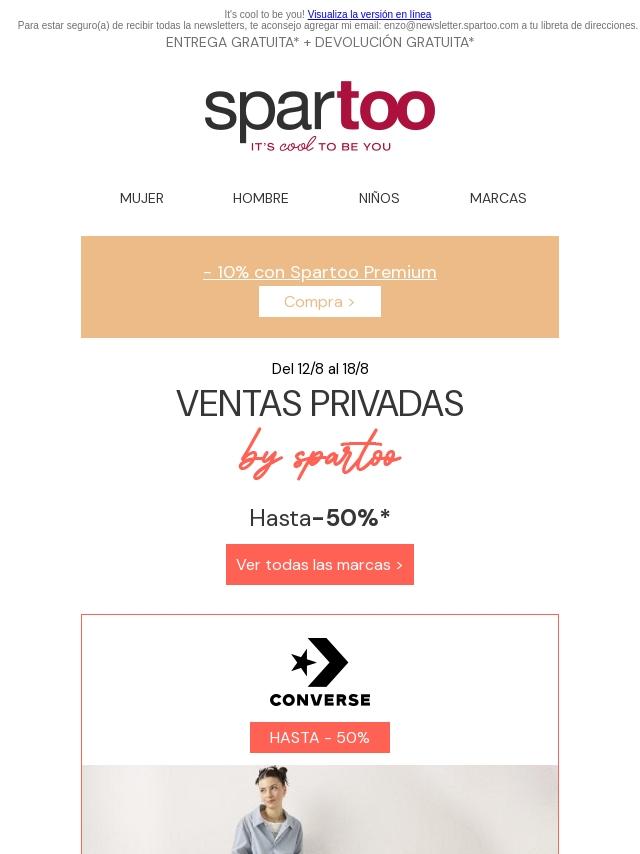Select the NIÑOS category
This screenshot has height=854, width=640.
379,198
